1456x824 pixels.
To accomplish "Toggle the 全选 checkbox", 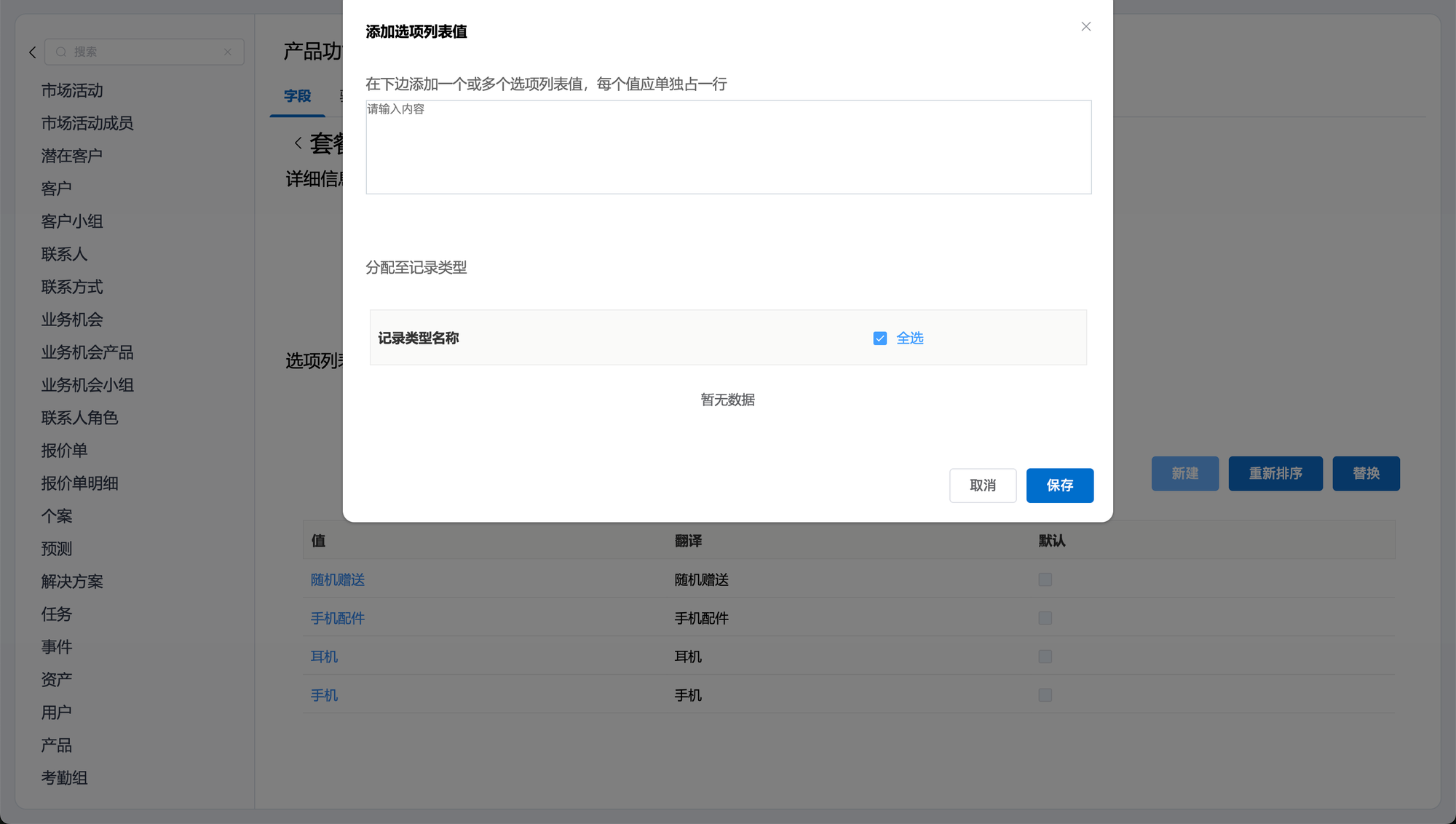I will [880, 338].
